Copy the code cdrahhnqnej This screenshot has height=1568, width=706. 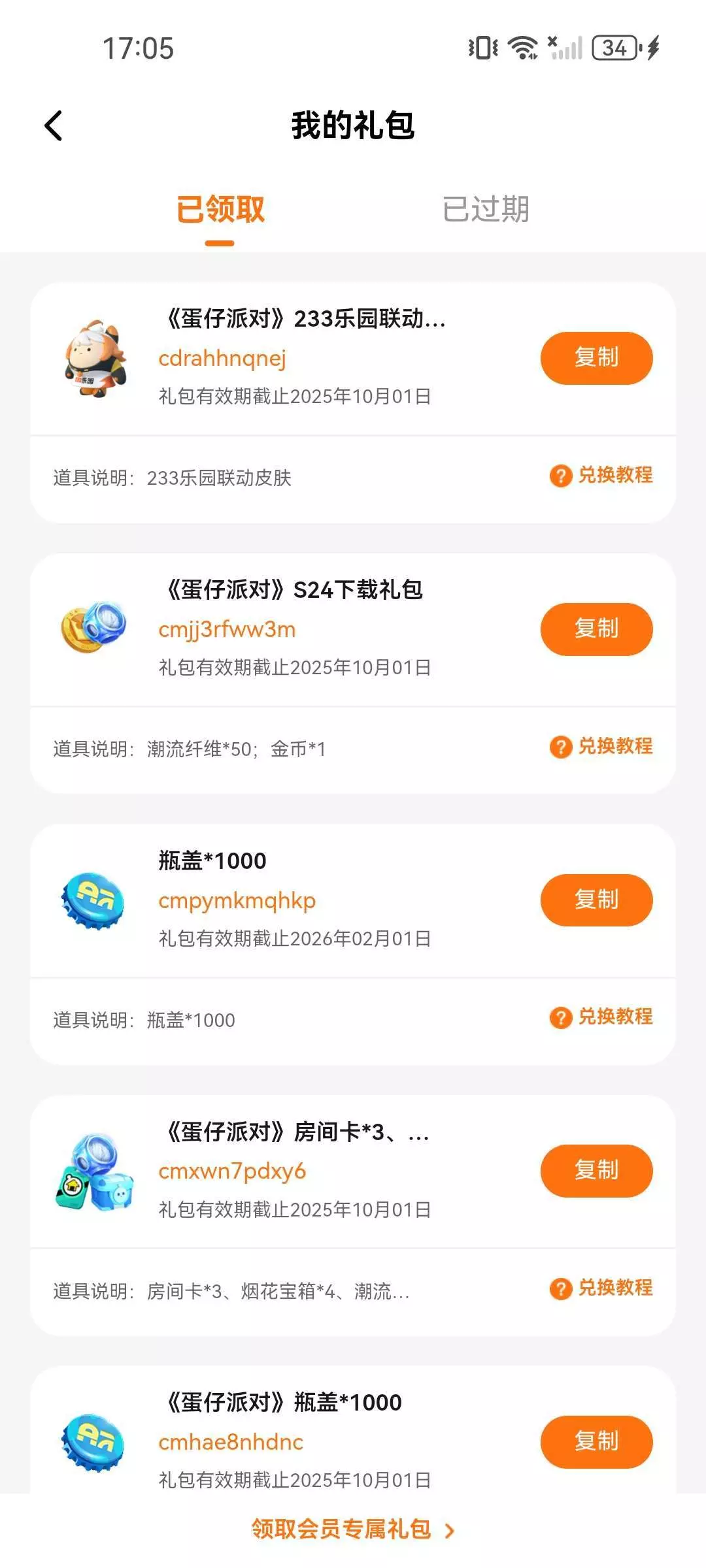tap(596, 358)
